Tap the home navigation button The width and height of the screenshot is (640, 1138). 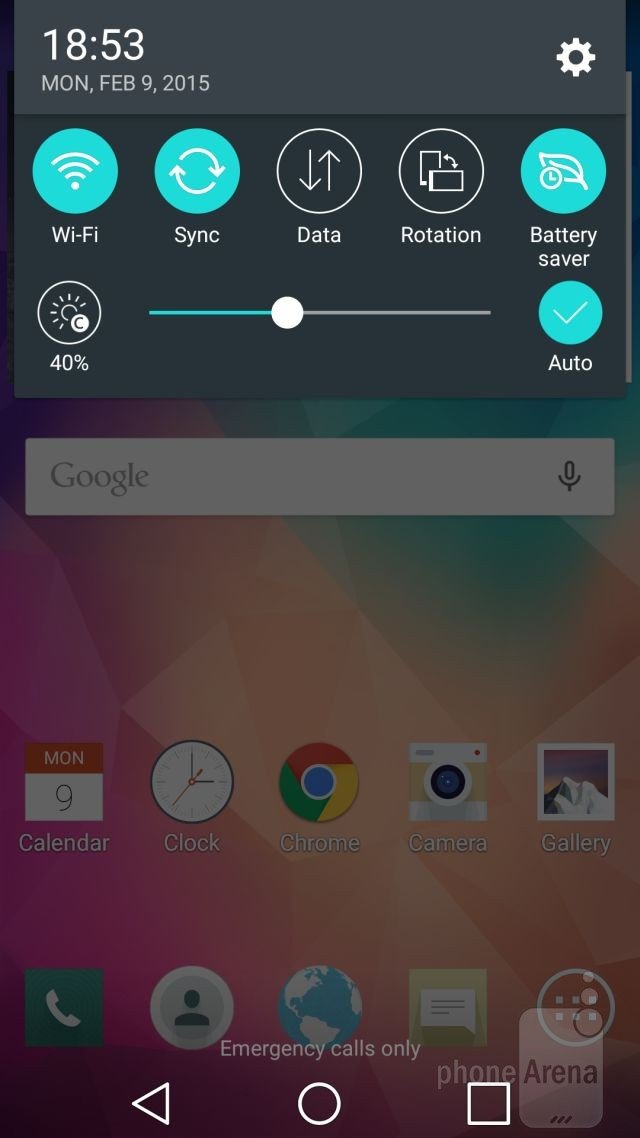pos(319,1103)
